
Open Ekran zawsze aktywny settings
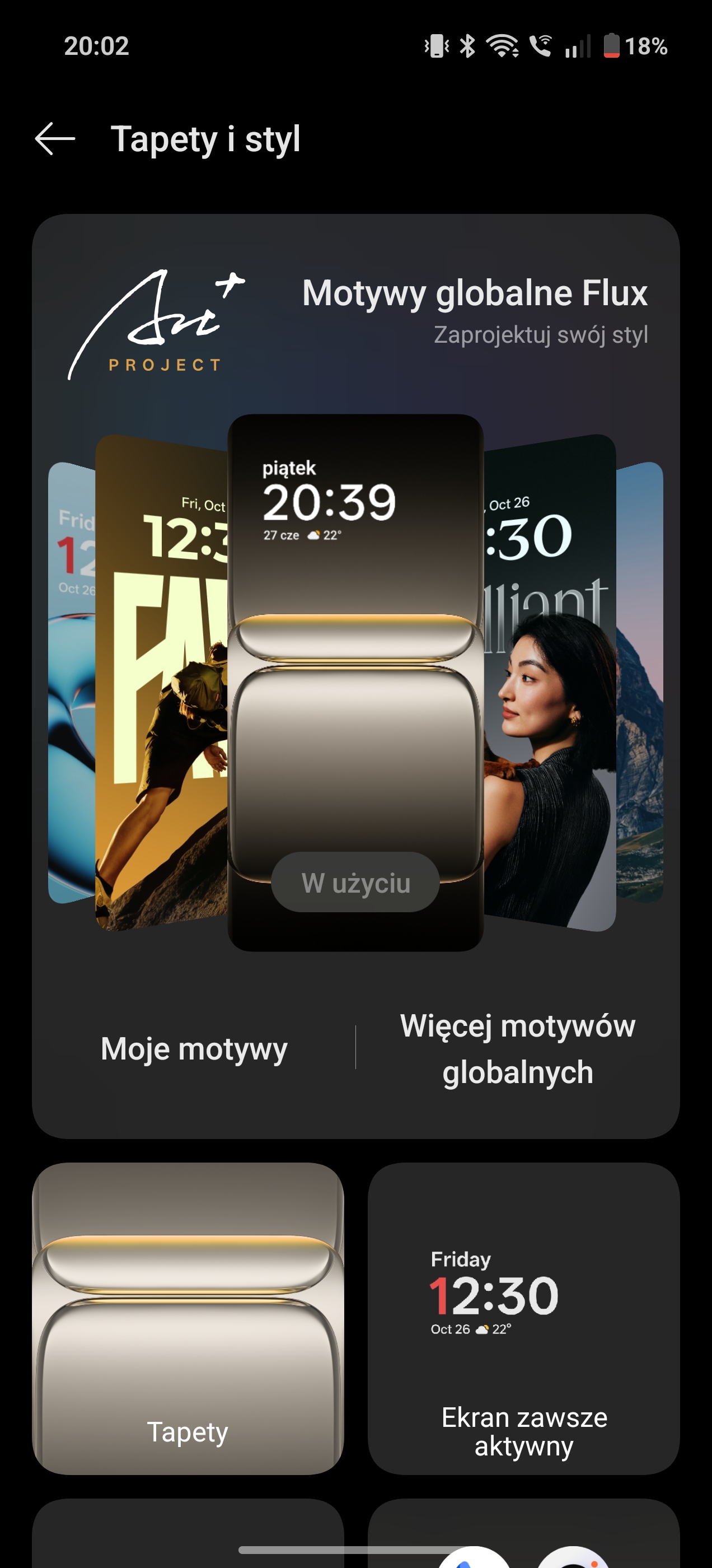click(x=524, y=1318)
